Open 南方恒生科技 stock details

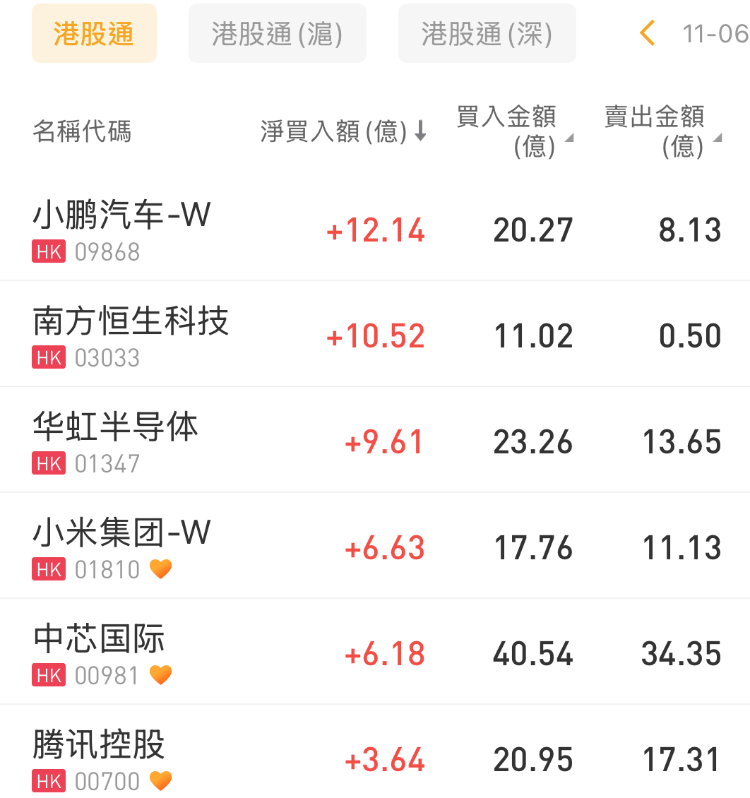(x=130, y=336)
